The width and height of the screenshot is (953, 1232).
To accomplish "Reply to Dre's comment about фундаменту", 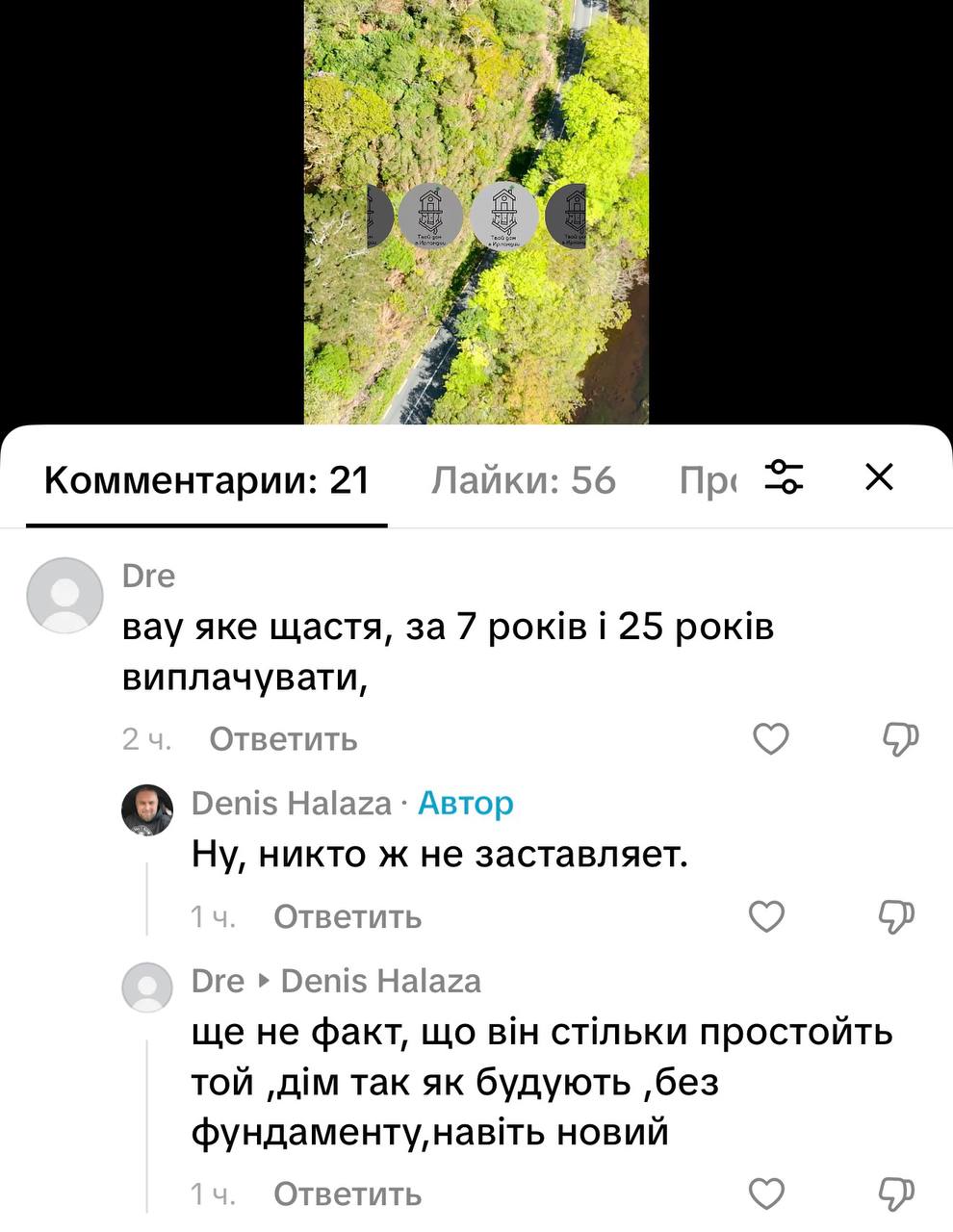I will click(x=348, y=1193).
